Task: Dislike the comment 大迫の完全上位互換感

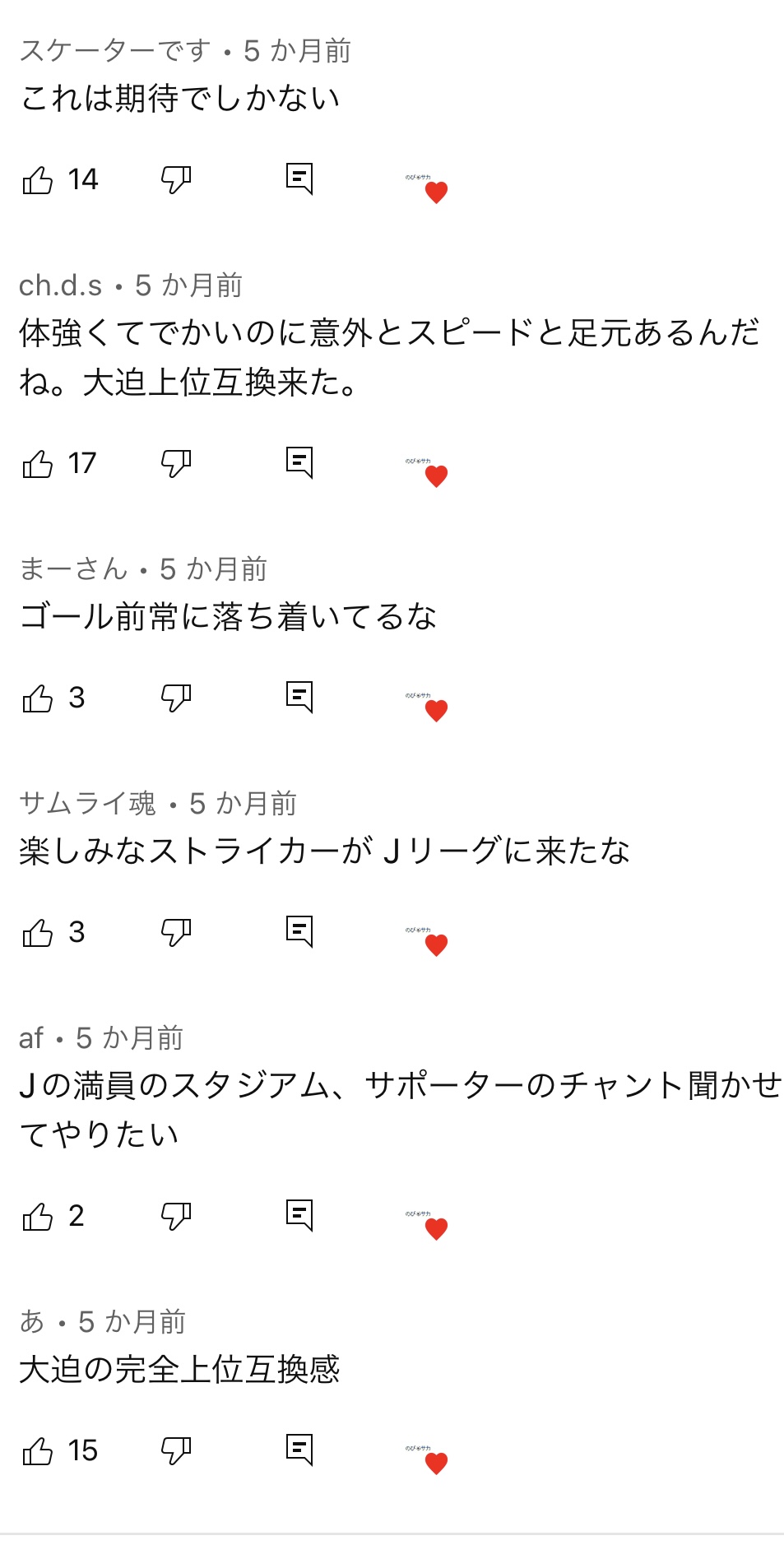Action: [x=176, y=1450]
